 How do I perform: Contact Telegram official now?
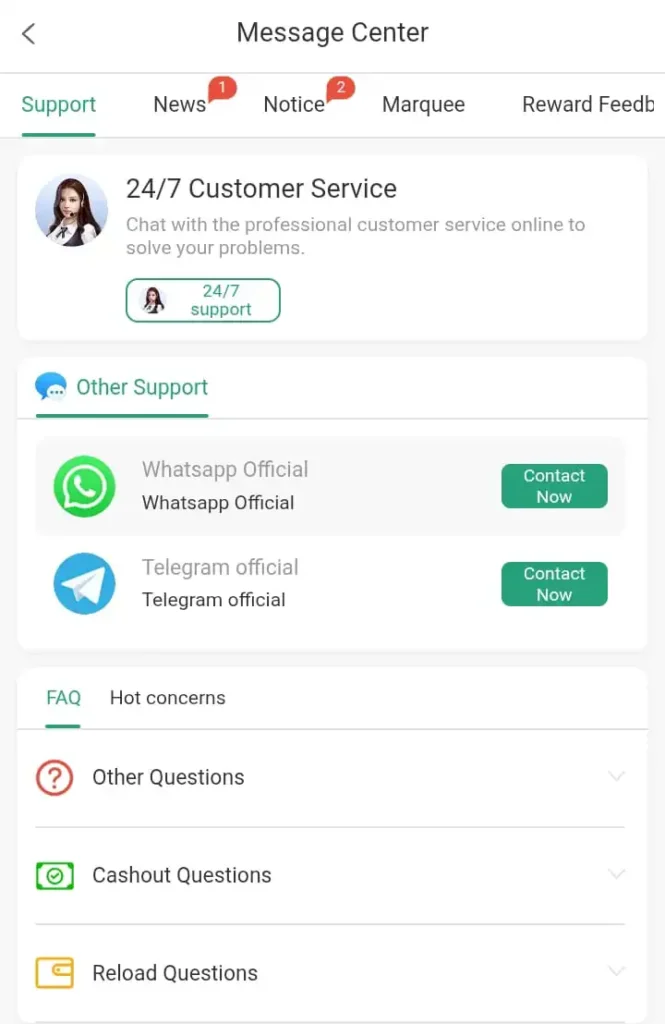[x=554, y=584]
